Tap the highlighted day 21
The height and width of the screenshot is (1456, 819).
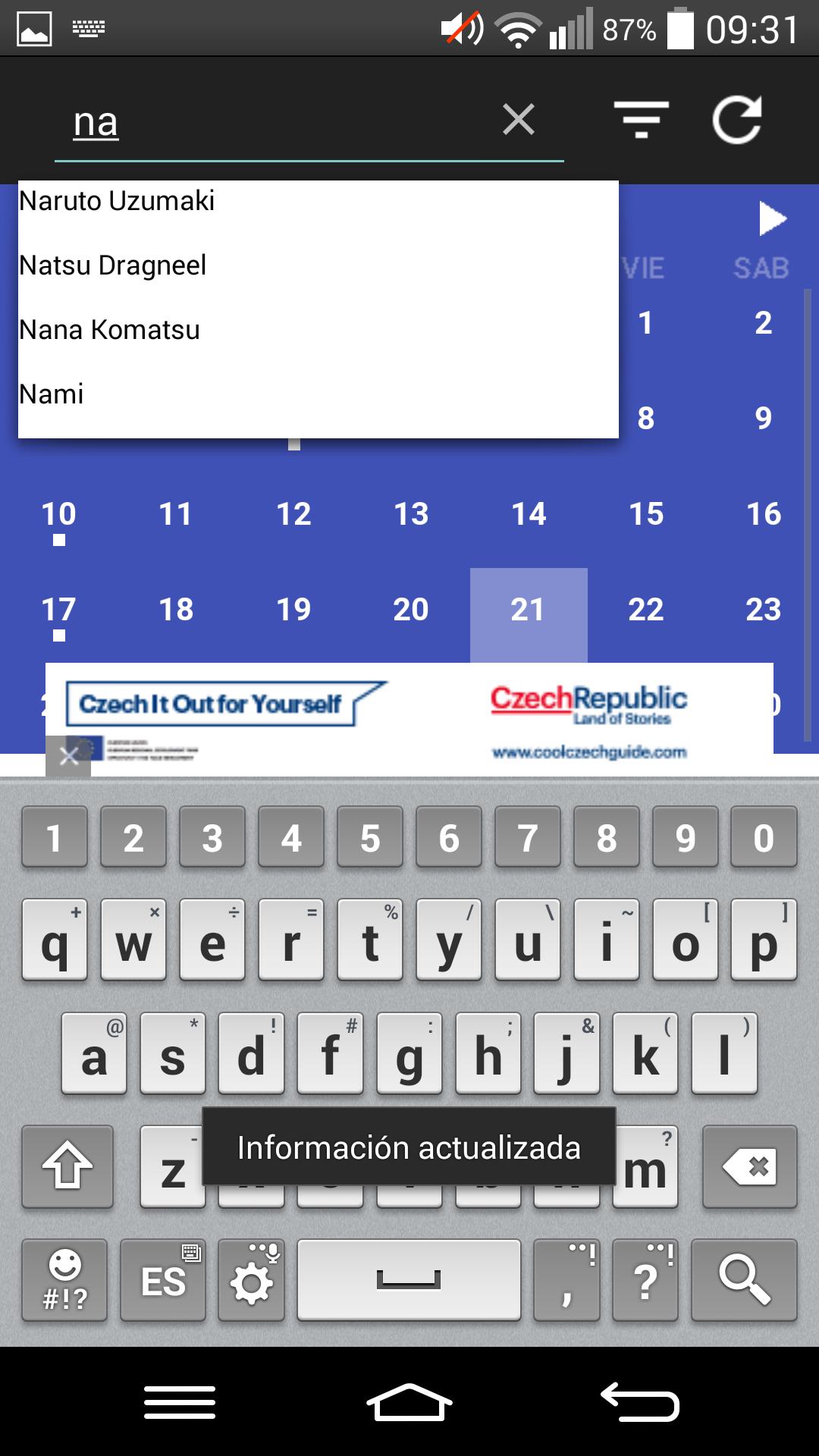[529, 610]
